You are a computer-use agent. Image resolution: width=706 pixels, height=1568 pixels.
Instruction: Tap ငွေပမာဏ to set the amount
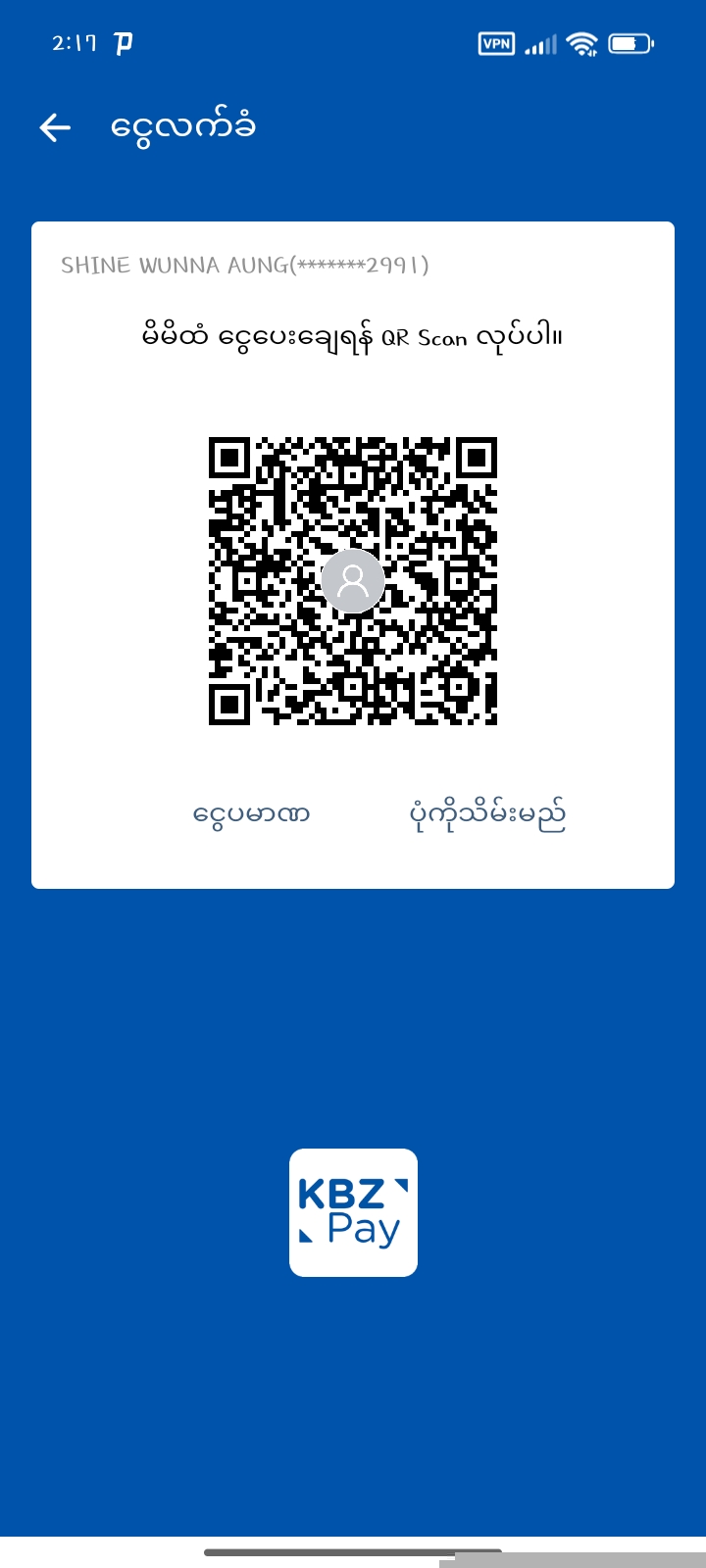(252, 814)
